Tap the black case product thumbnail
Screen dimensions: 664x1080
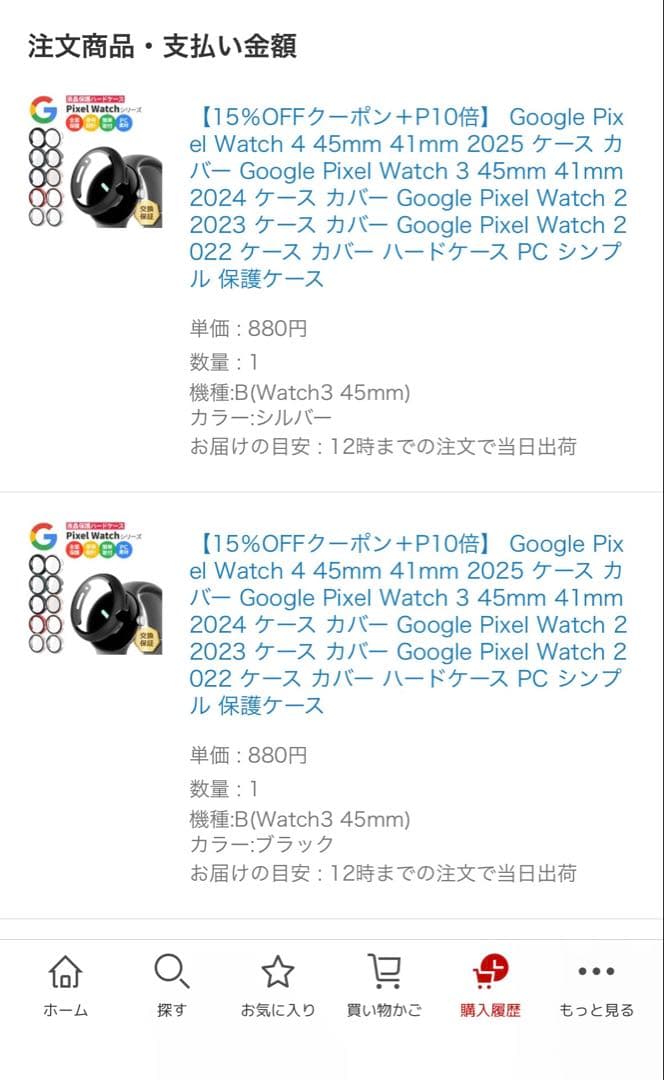tap(95, 589)
